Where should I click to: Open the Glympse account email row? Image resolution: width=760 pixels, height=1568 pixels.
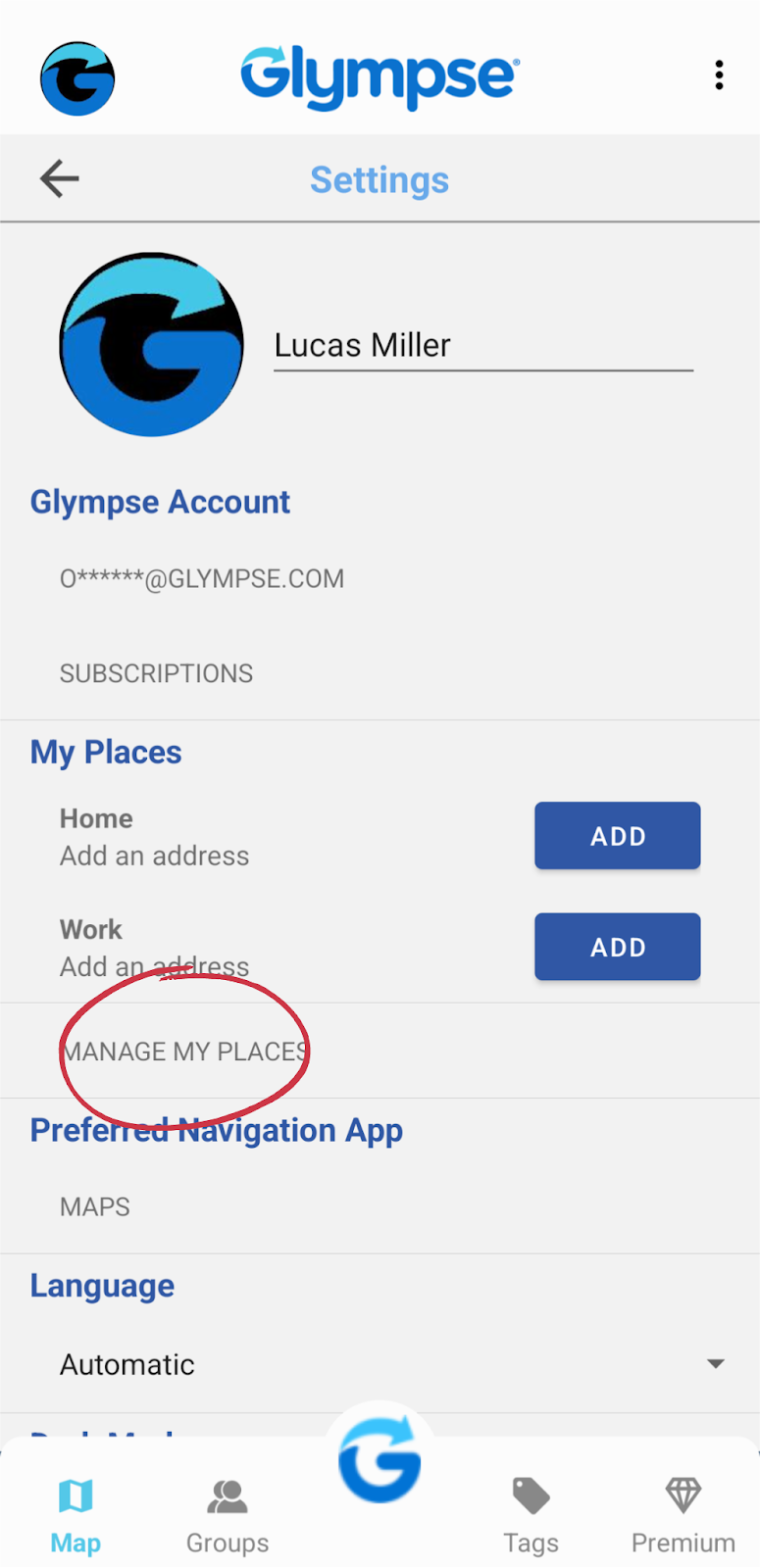click(x=202, y=579)
